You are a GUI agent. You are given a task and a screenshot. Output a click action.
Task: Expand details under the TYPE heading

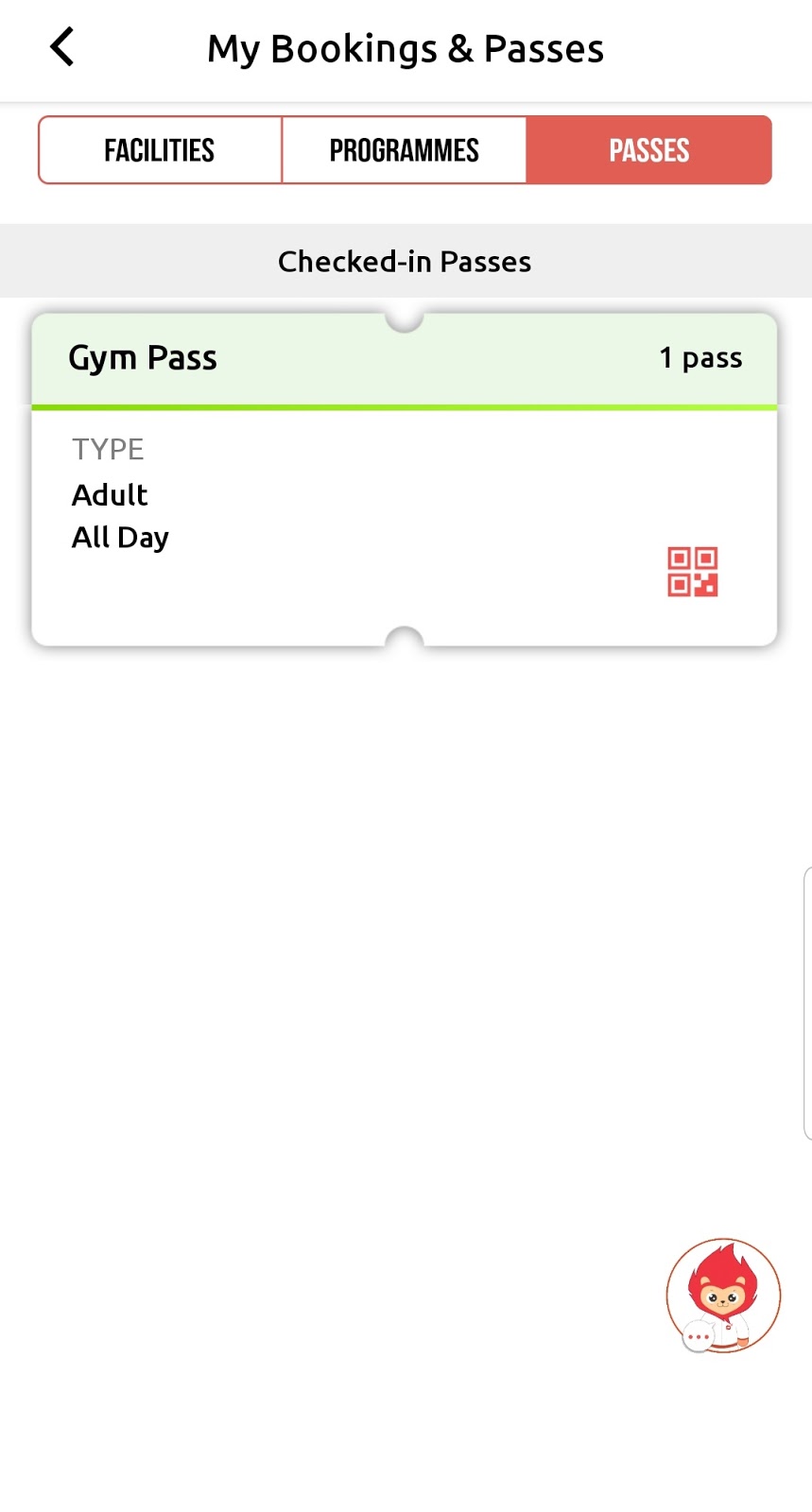point(107,449)
